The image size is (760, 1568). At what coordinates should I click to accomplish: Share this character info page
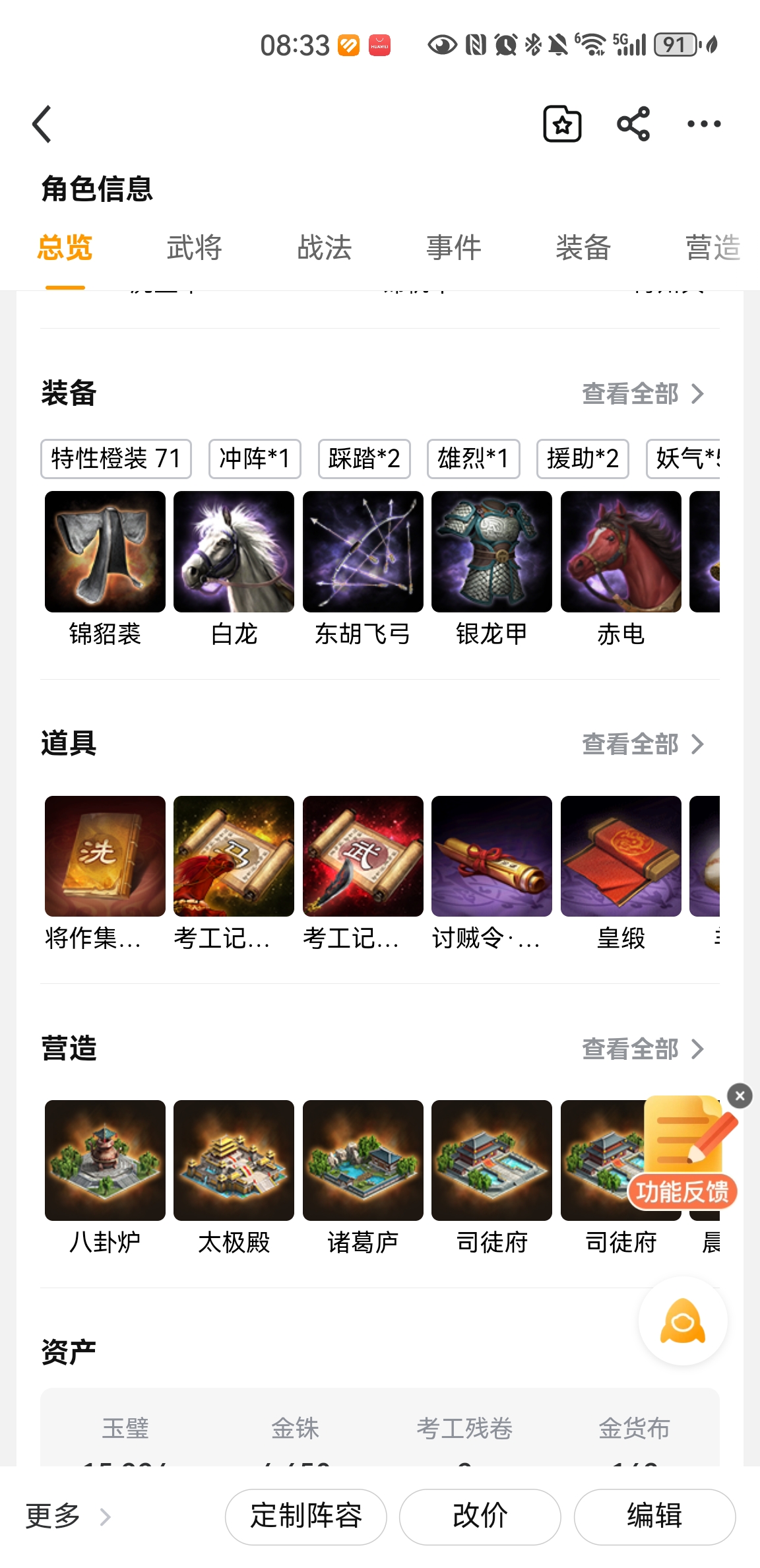point(633,124)
